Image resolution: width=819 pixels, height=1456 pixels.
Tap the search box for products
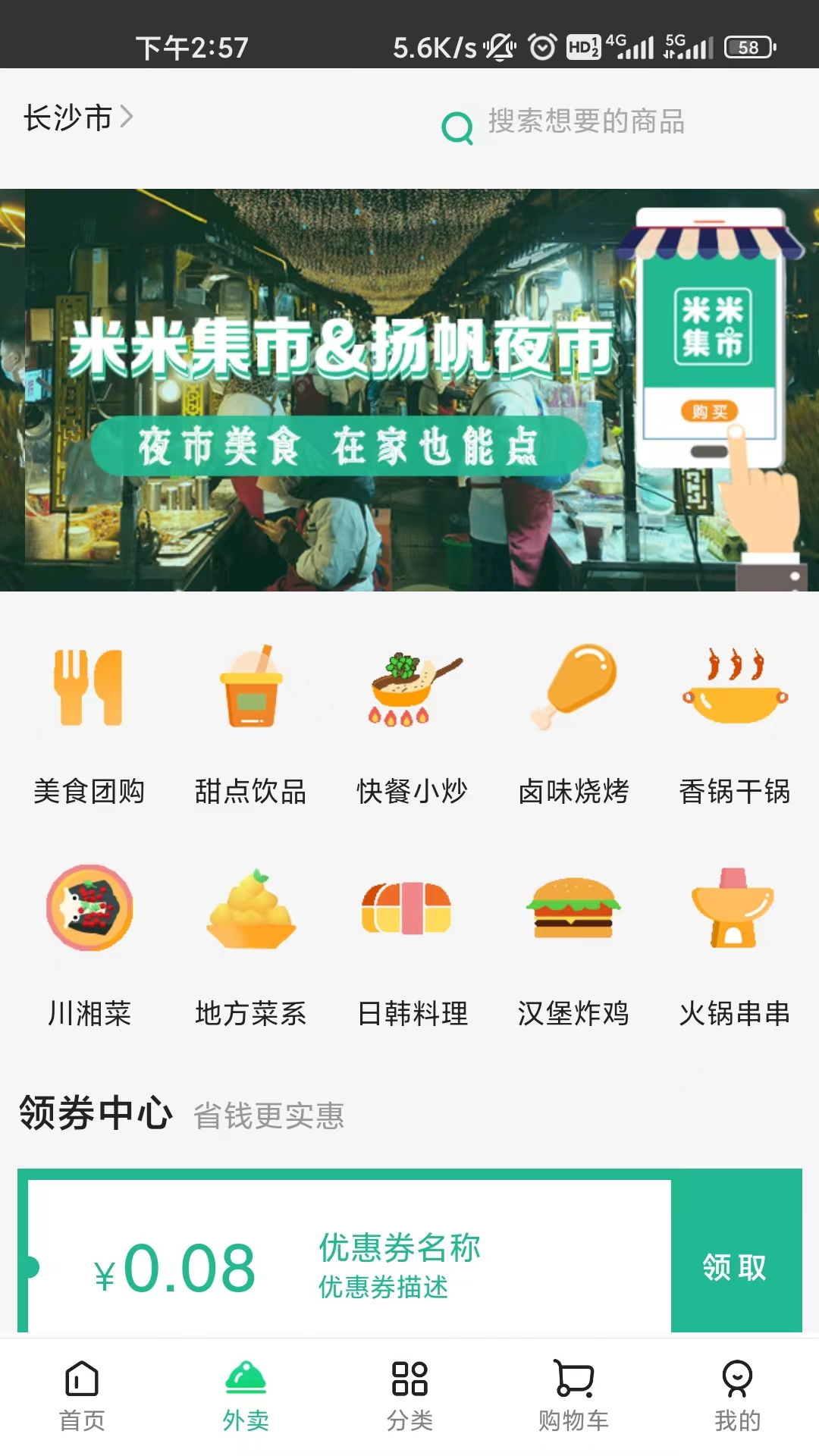tap(584, 122)
